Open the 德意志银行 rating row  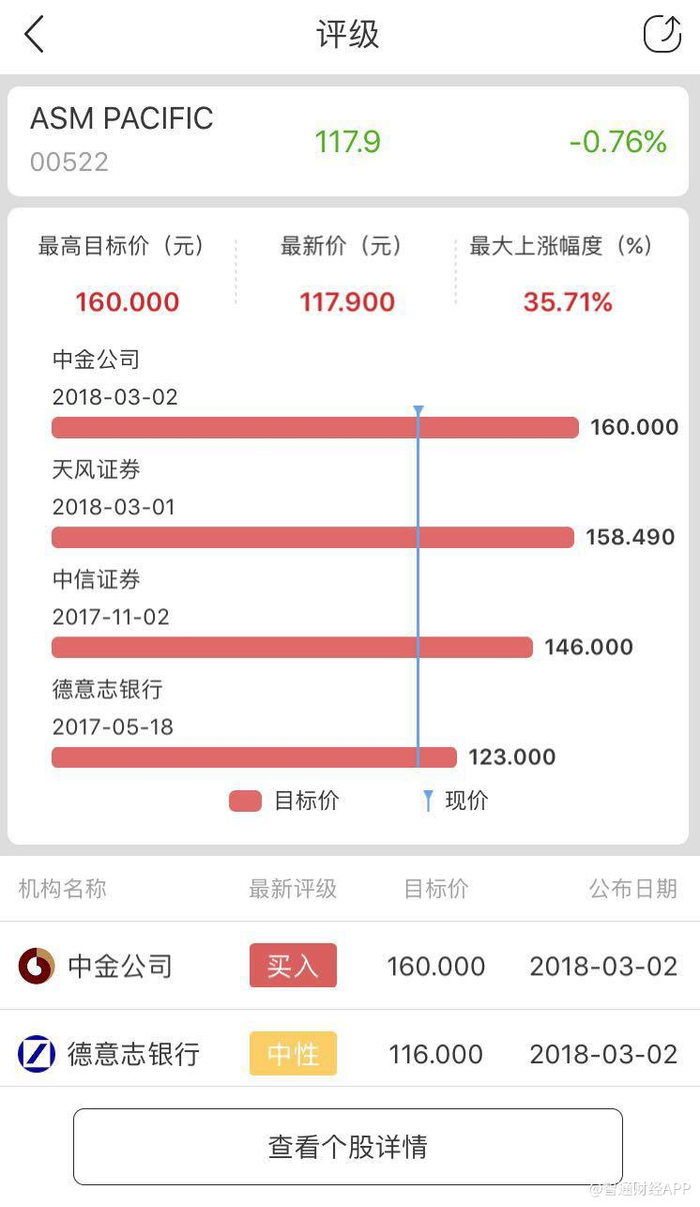coord(350,1053)
